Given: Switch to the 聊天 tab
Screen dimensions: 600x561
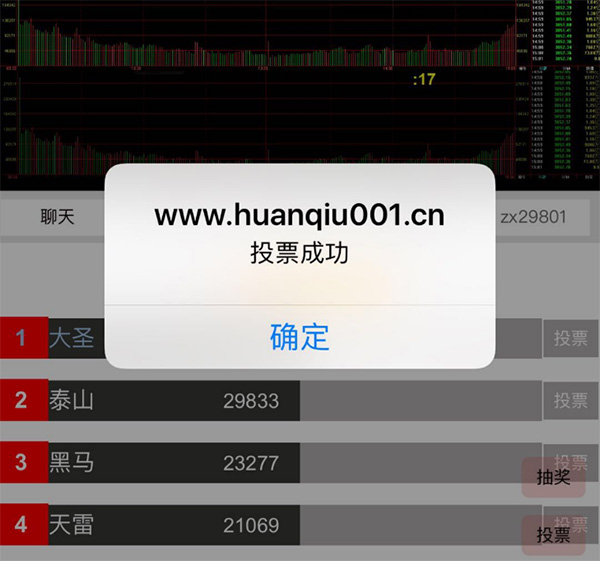Looking at the screenshot, I should (57, 217).
